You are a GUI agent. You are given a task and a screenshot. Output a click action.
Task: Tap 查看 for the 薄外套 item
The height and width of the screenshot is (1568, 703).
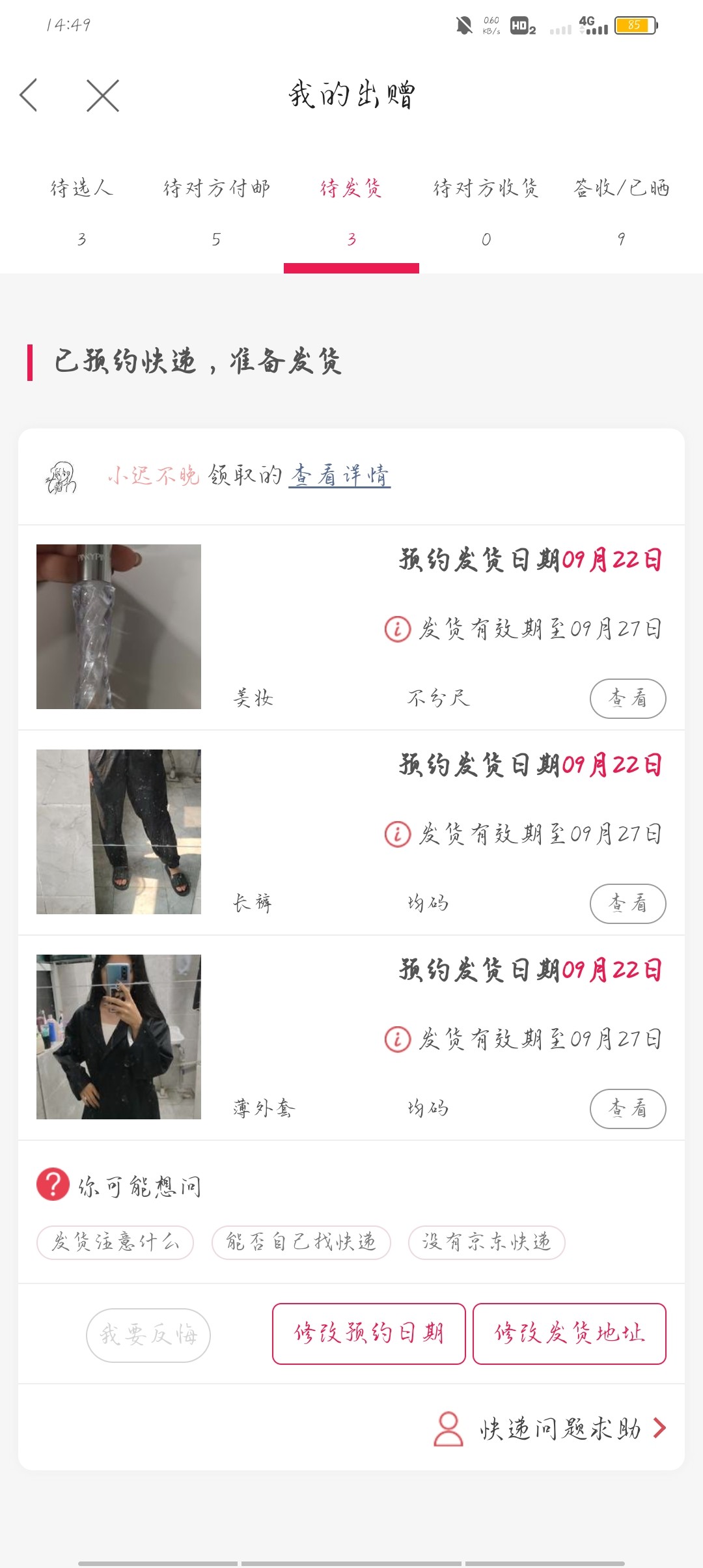[627, 1109]
